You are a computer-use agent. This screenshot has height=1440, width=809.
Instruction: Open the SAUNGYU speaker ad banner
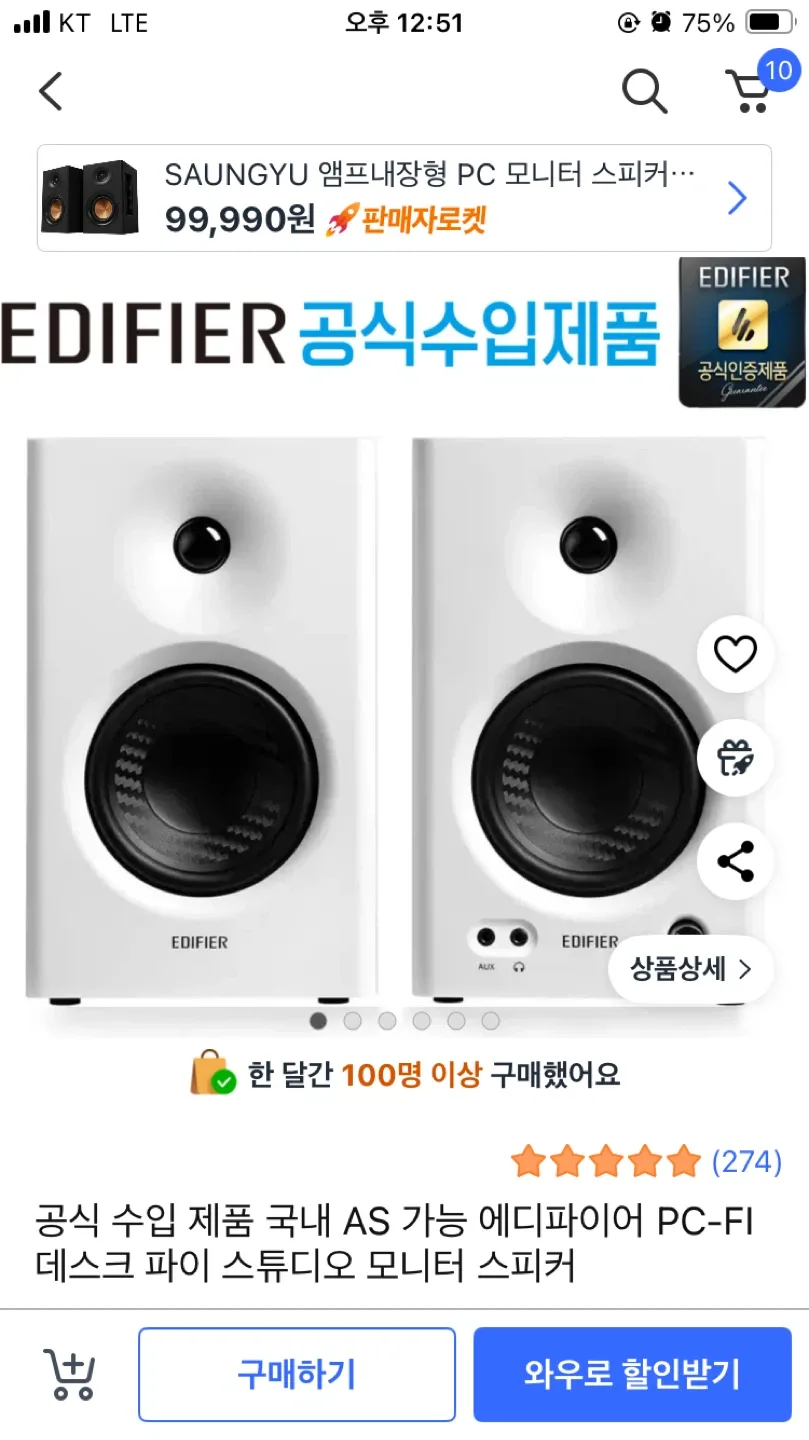404,198
